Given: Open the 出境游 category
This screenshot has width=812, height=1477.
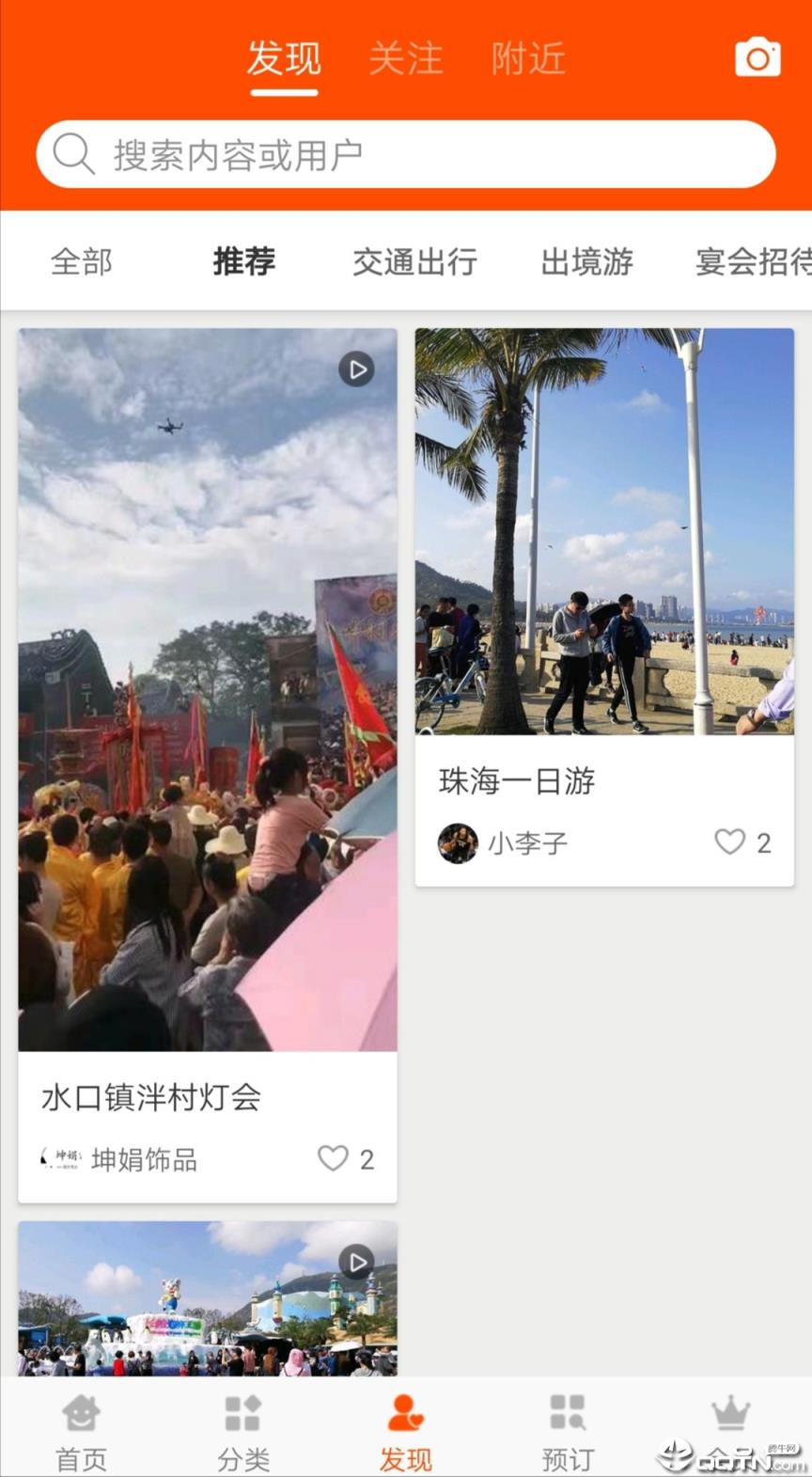Looking at the screenshot, I should pos(586,262).
